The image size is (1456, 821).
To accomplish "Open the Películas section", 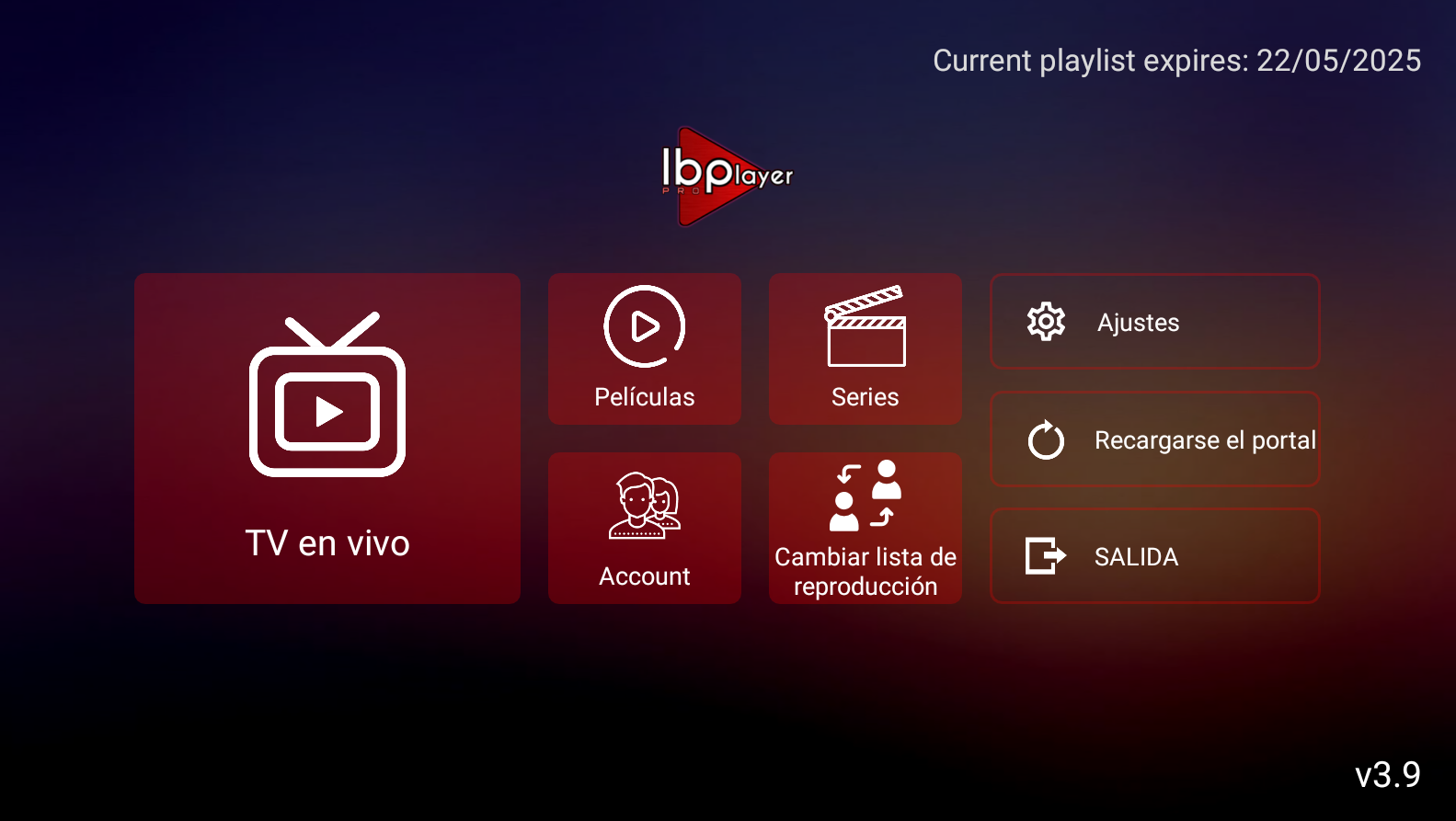I will coord(645,349).
